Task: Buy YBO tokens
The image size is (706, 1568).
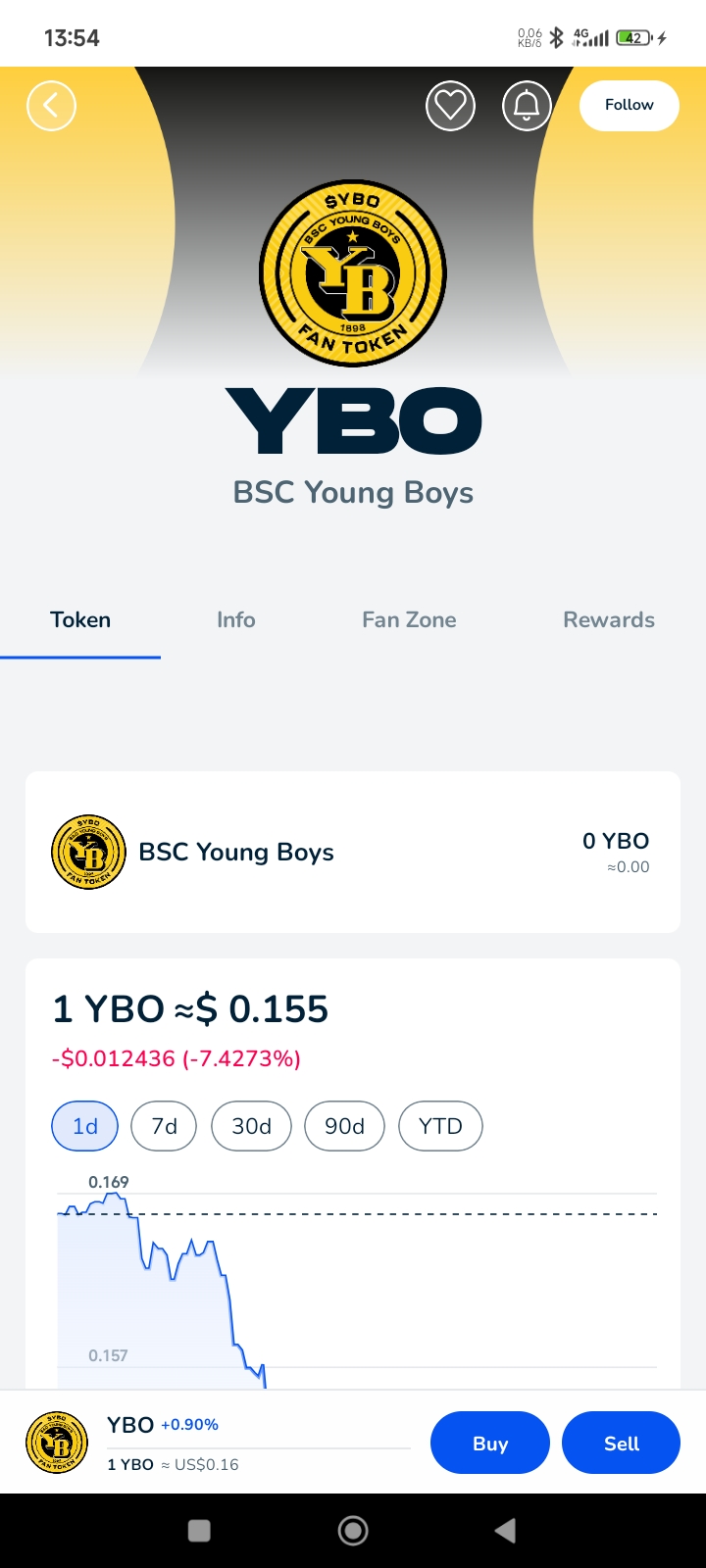Action: click(x=489, y=1443)
